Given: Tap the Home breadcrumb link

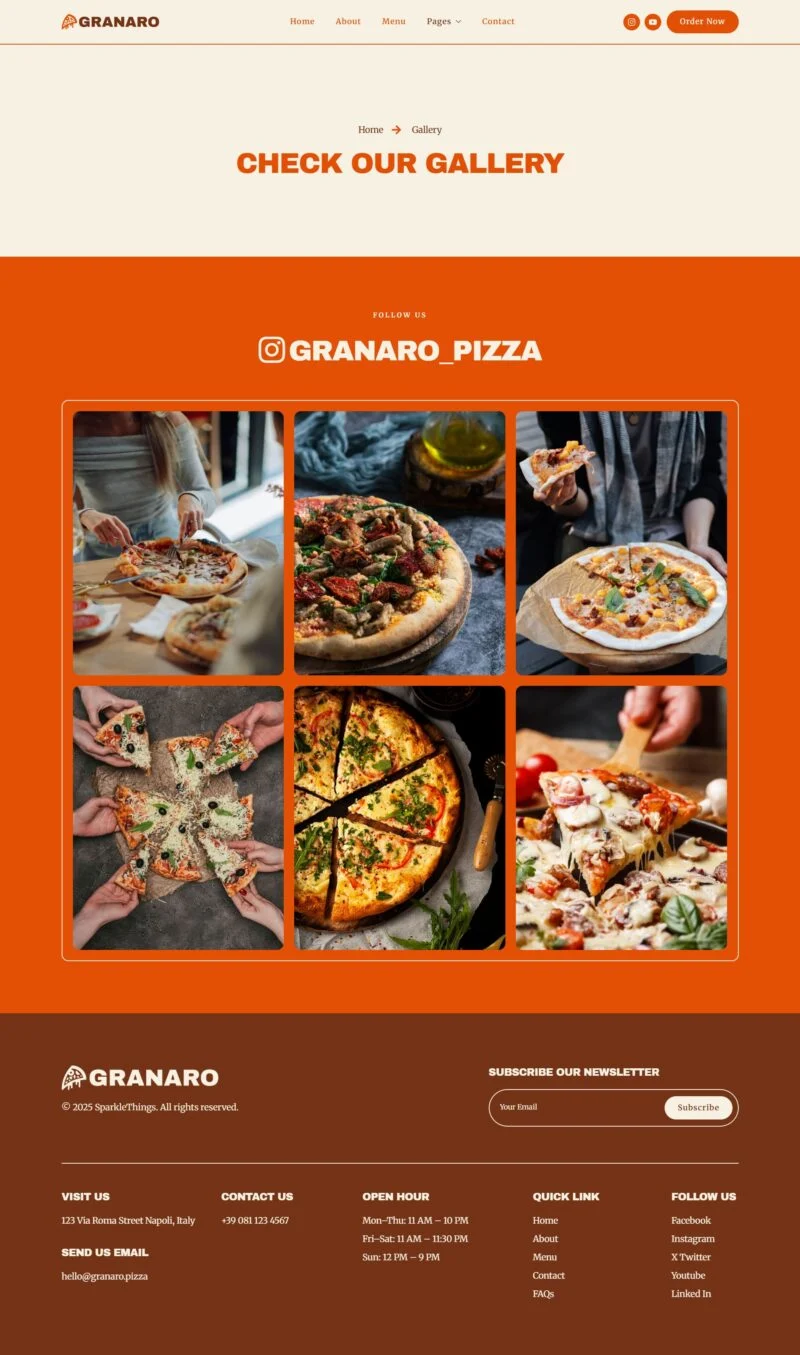Looking at the screenshot, I should (x=370, y=130).
